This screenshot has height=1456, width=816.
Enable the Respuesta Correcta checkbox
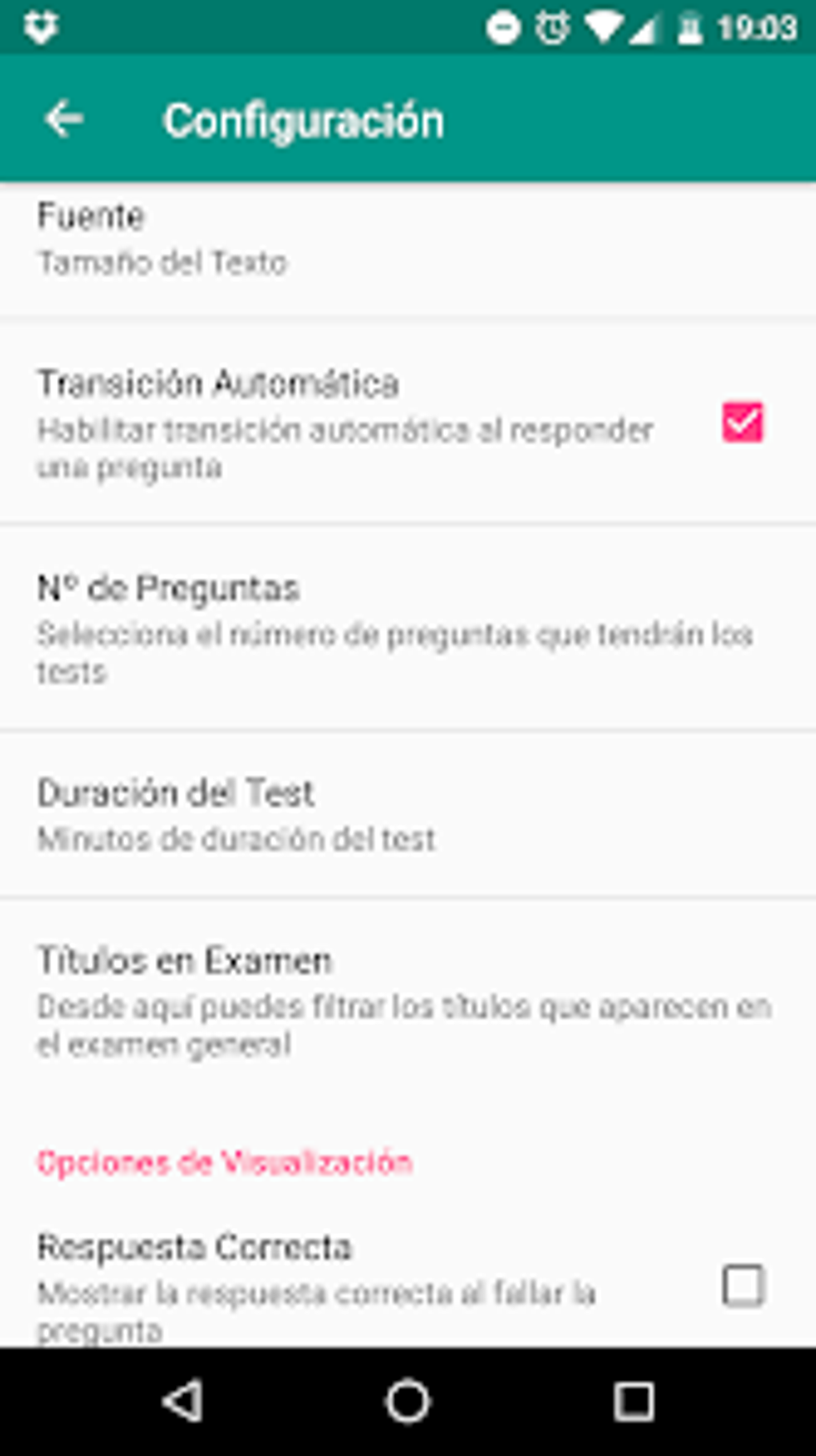coord(742,1286)
